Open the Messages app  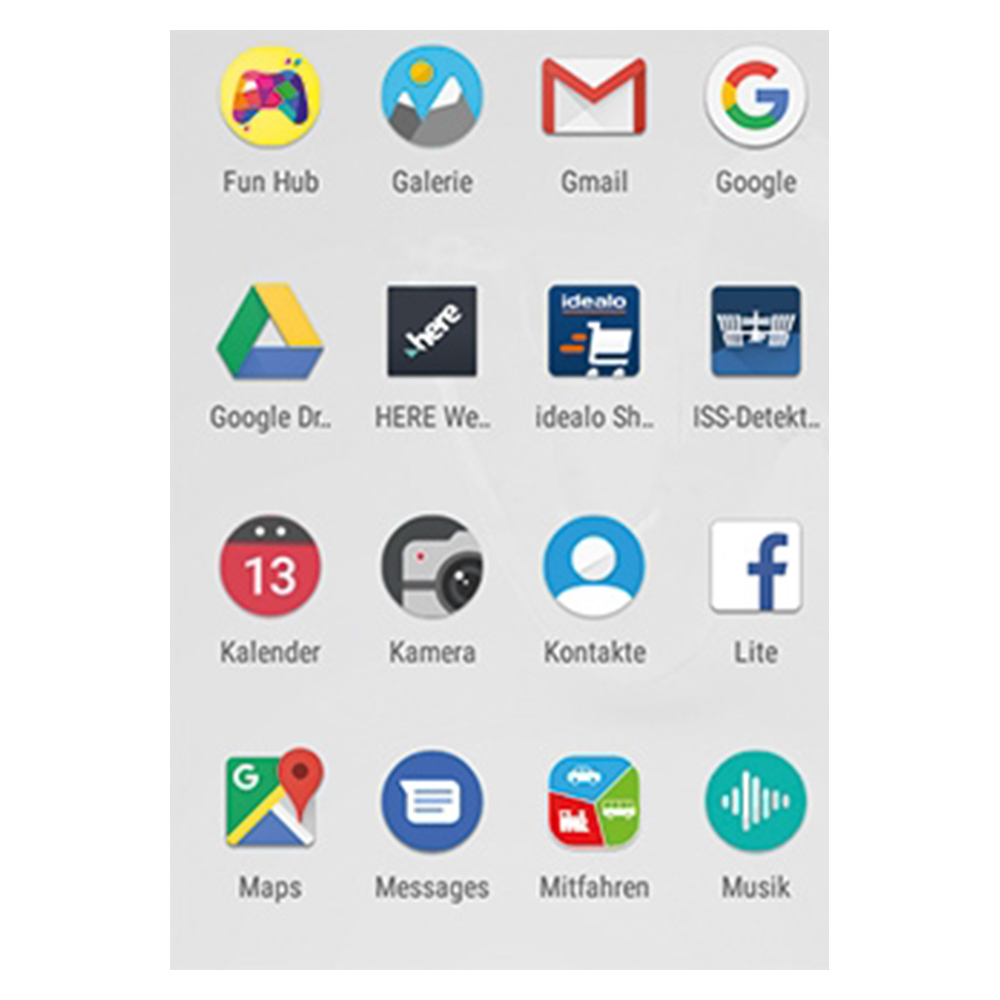pos(432,802)
